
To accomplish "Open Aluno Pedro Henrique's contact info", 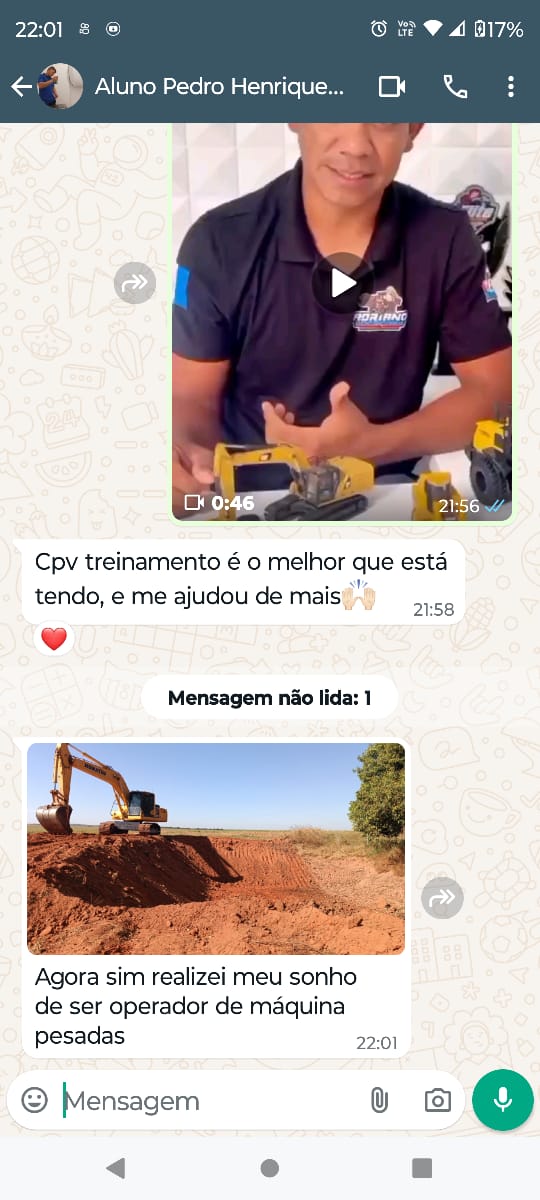I will pos(219,87).
